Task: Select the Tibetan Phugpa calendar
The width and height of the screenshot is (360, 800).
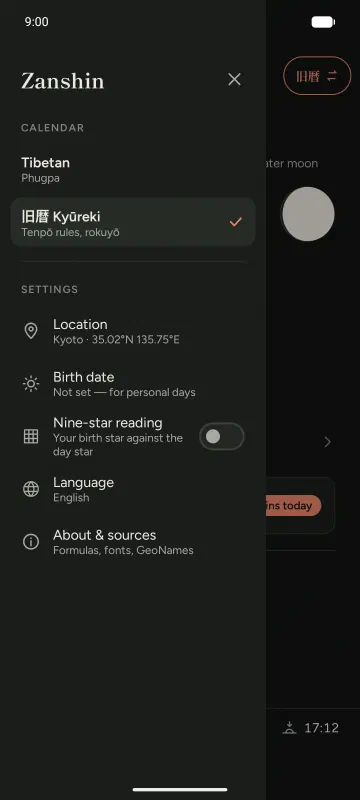Action: tap(133, 170)
